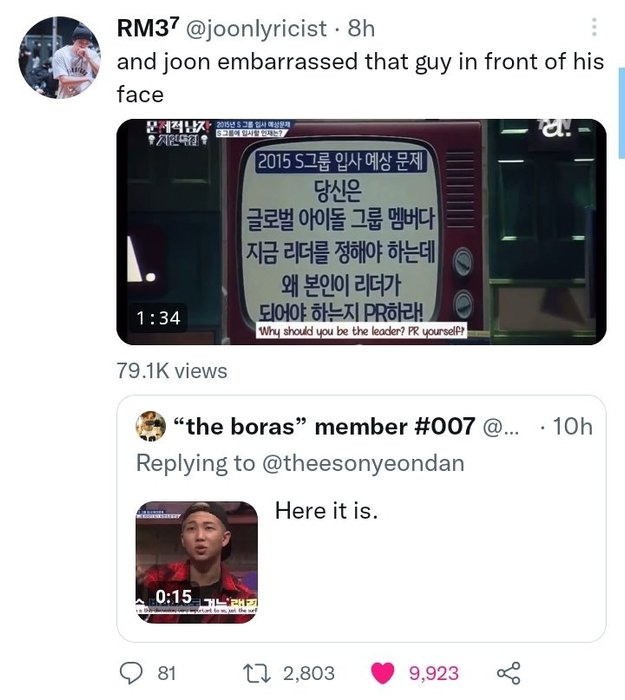Open the tweet's overflow menu
The height and width of the screenshot is (700, 625).
point(595,28)
